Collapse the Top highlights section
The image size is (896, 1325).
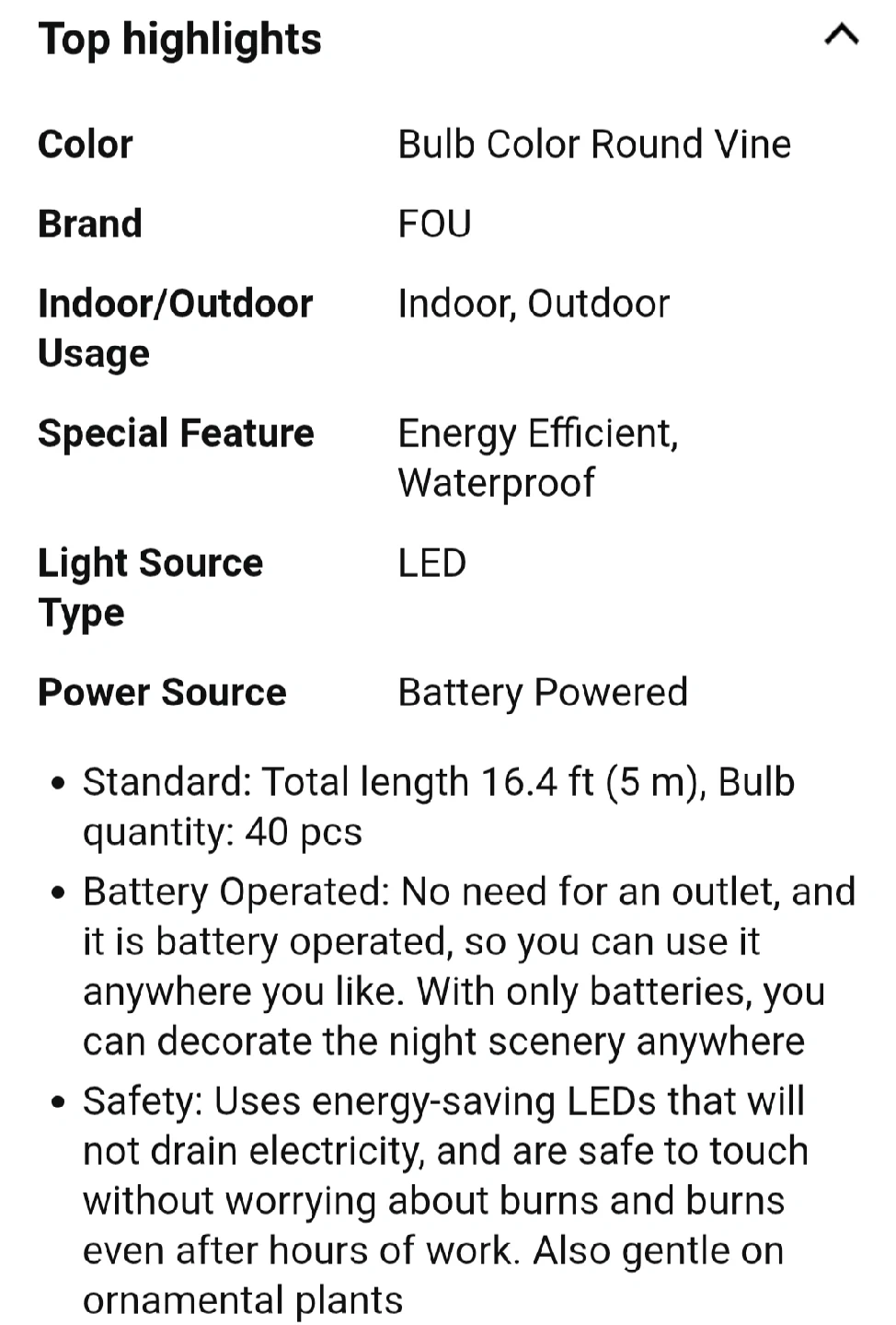coord(841,36)
